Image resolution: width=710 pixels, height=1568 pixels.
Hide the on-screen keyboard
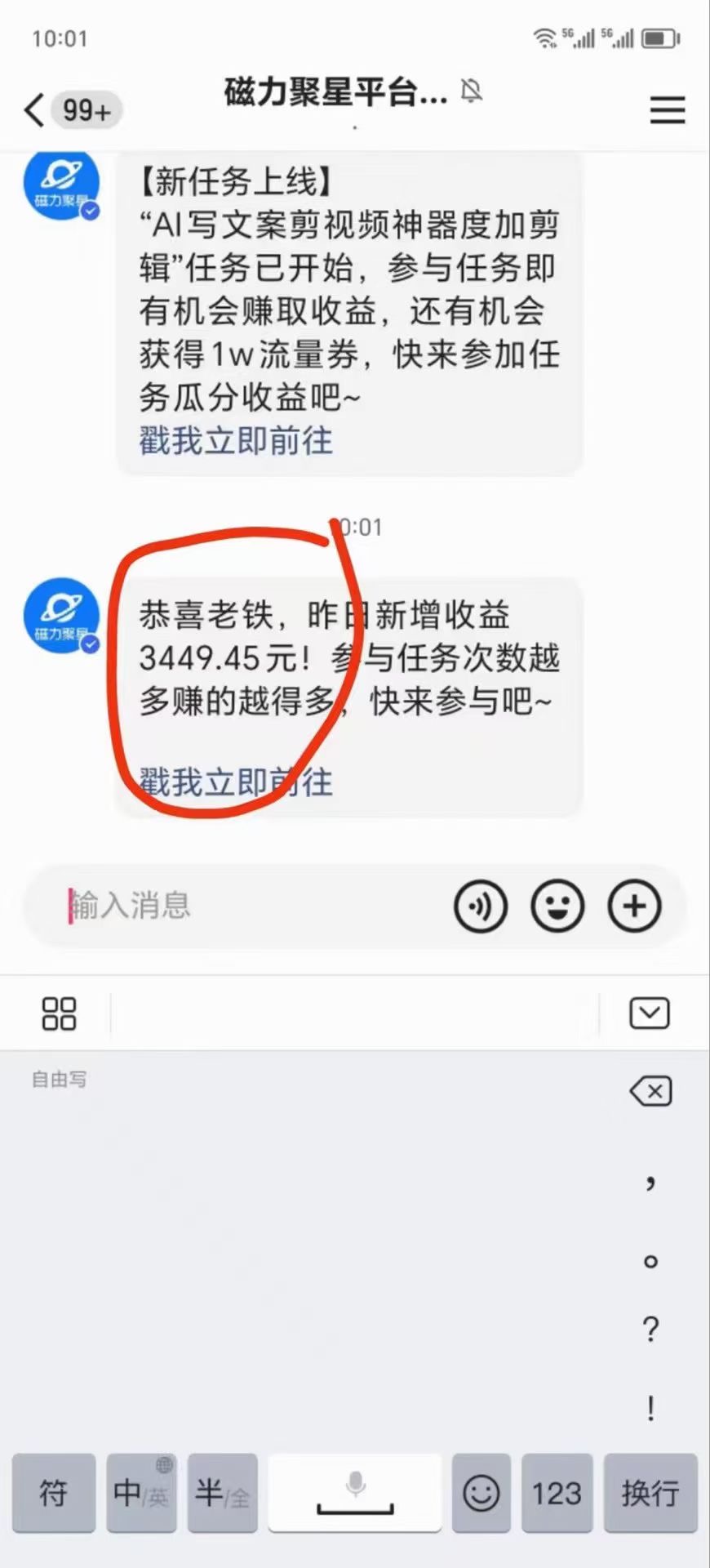[x=650, y=1013]
